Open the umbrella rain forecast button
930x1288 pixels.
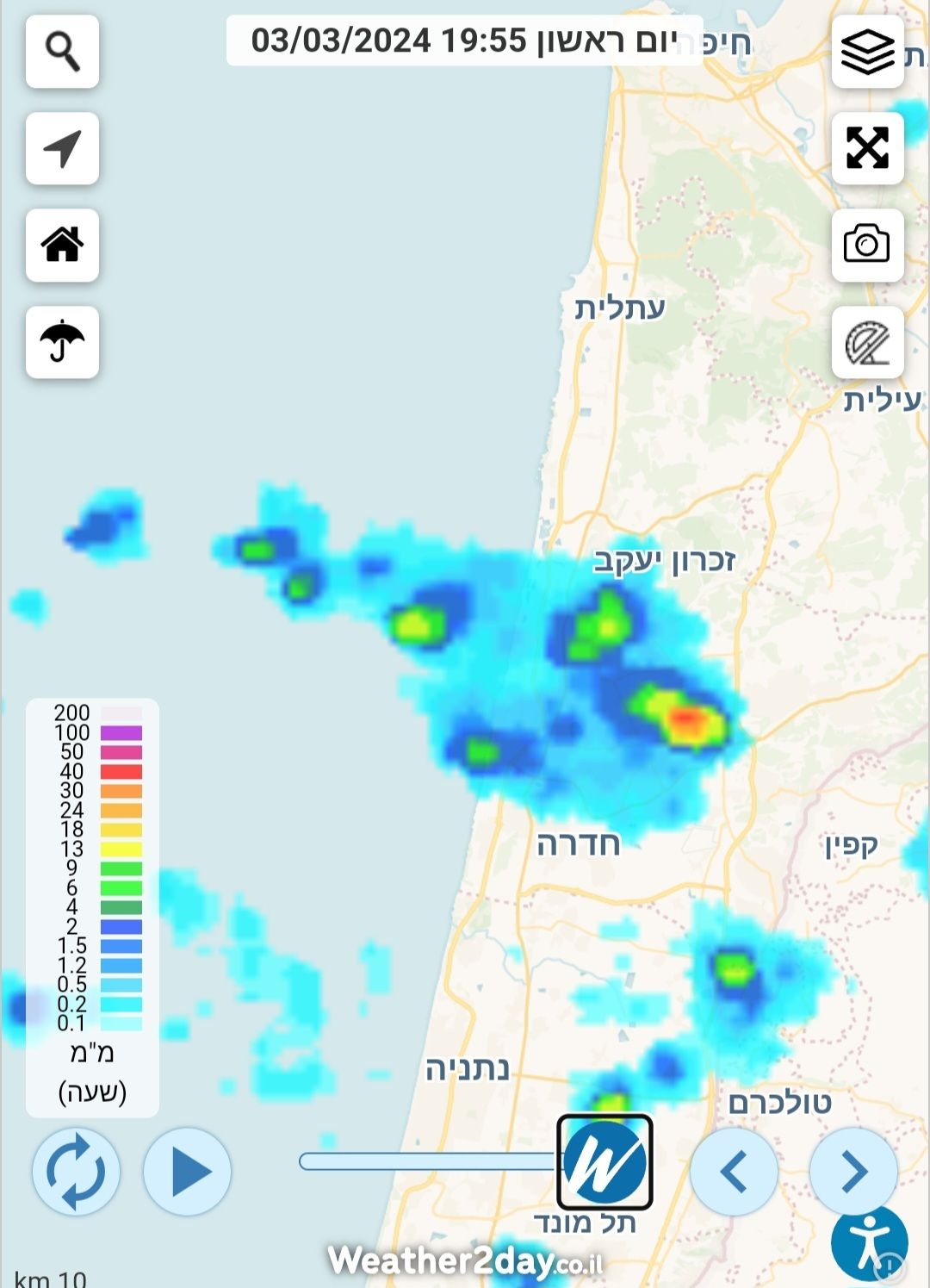point(62,342)
